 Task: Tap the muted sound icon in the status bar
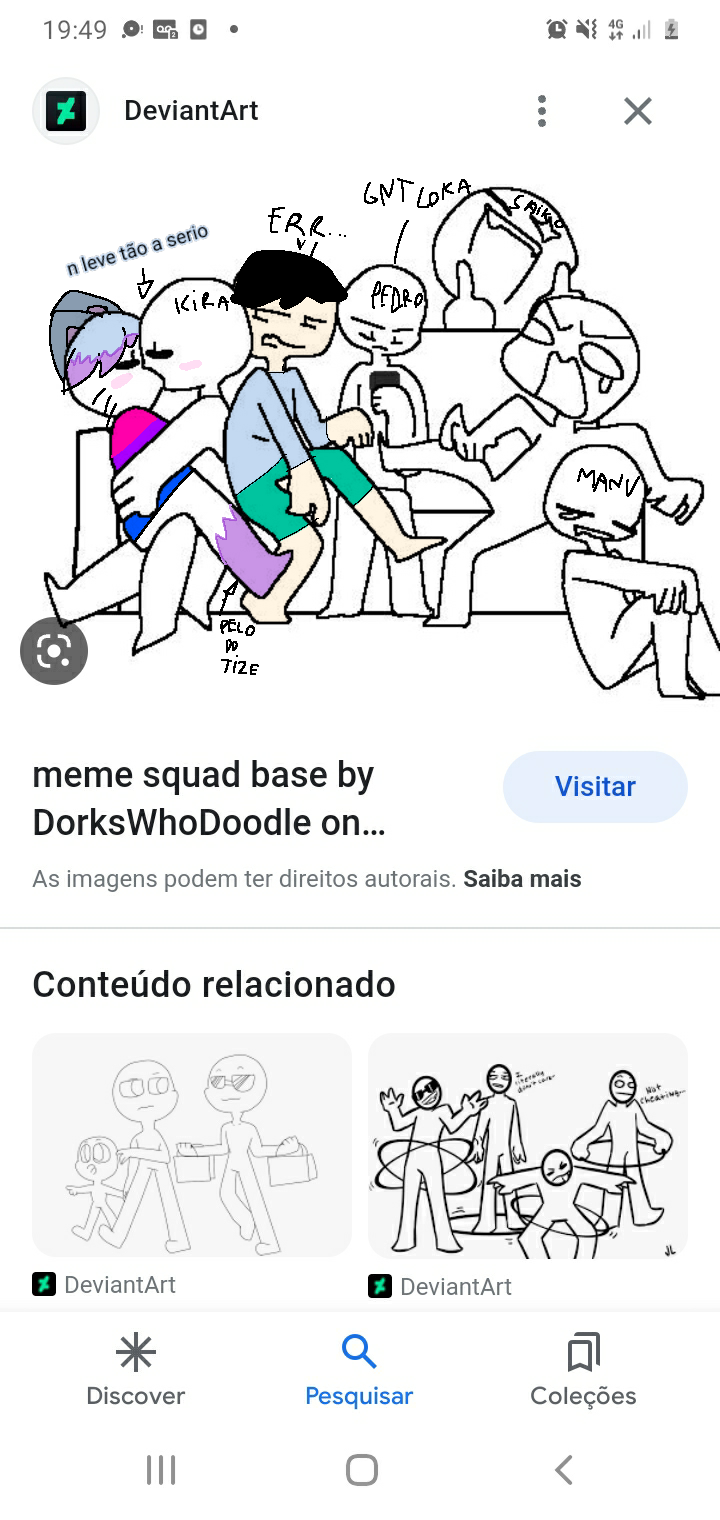tap(588, 30)
